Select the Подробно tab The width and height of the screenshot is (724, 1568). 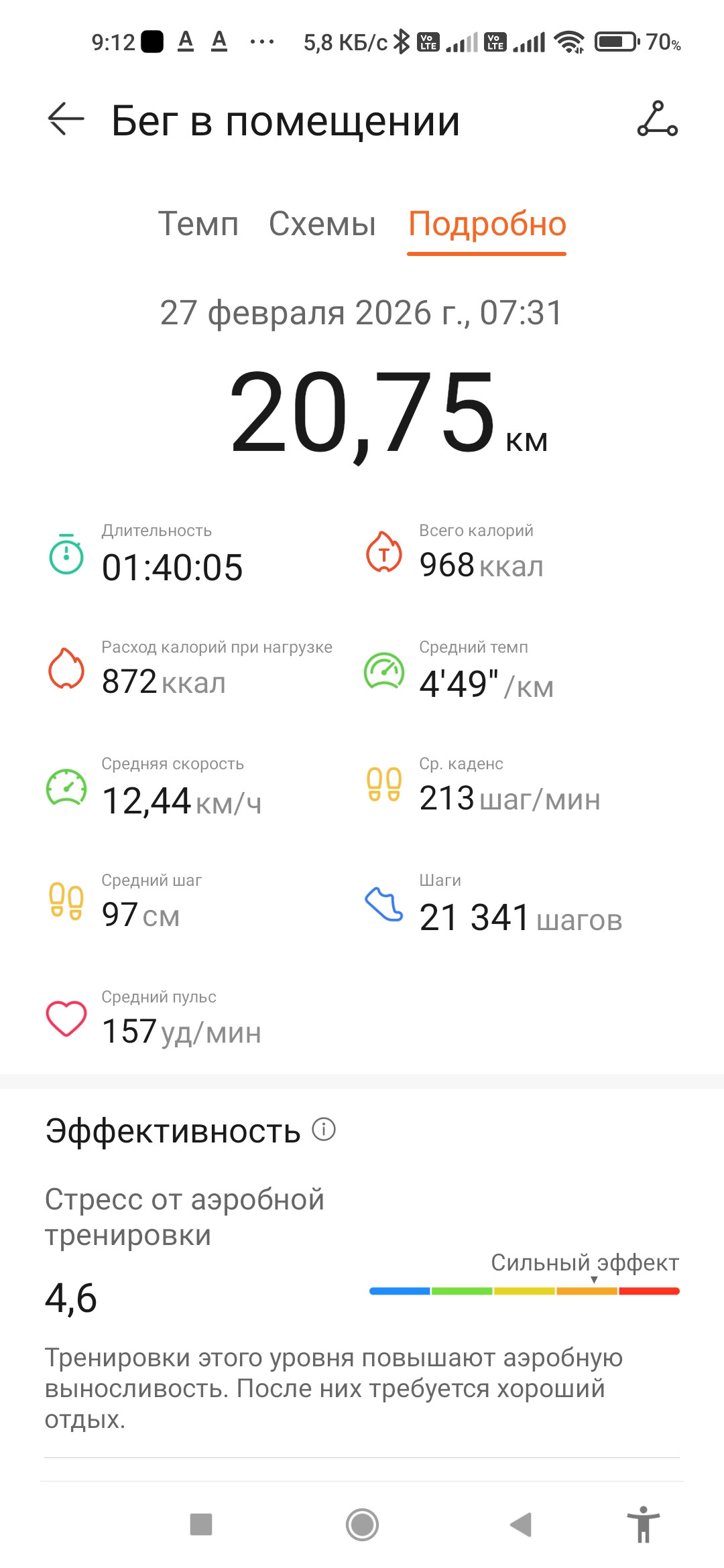point(487,224)
